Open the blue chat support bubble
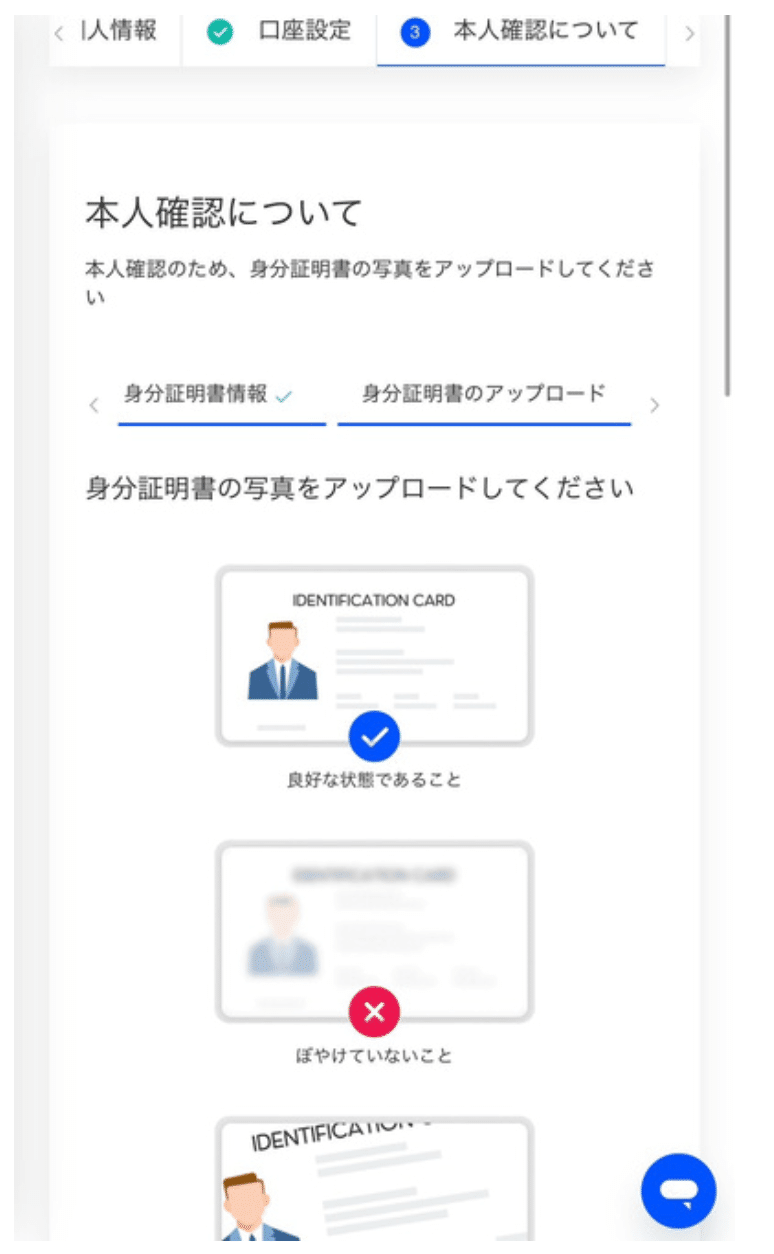The image size is (774, 1254). pos(679,1190)
